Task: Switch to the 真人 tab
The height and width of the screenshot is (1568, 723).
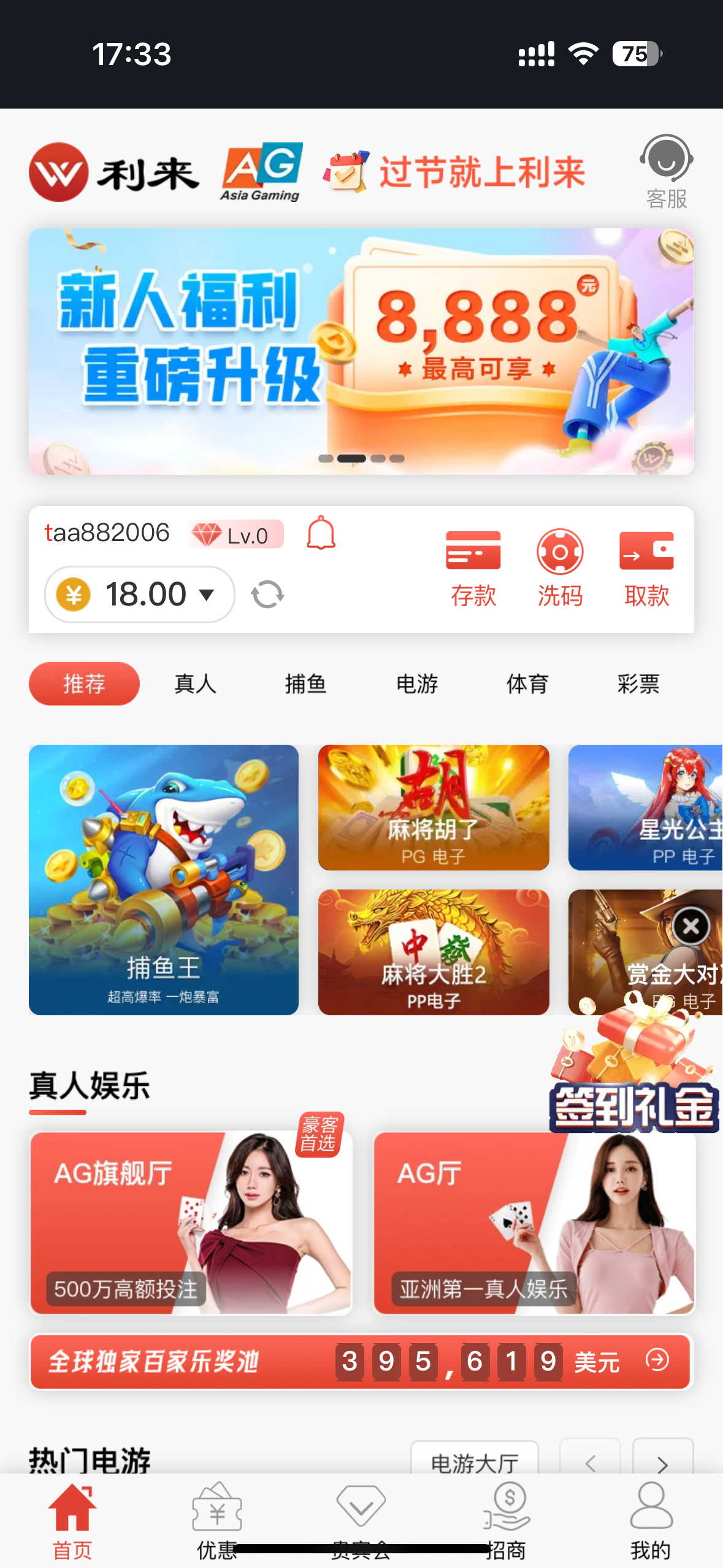Action: coord(195,683)
